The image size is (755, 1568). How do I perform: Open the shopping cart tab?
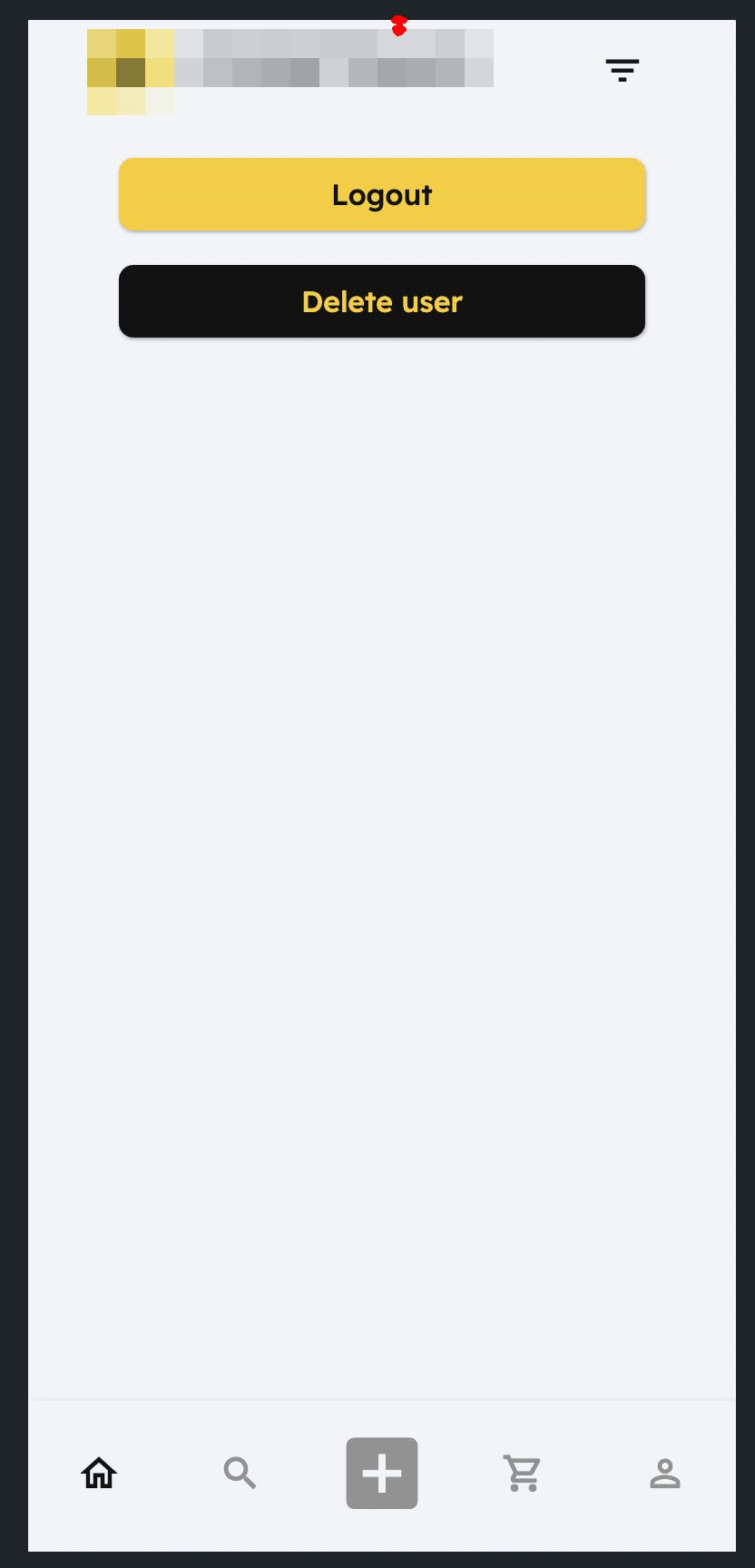pyautogui.click(x=523, y=1473)
